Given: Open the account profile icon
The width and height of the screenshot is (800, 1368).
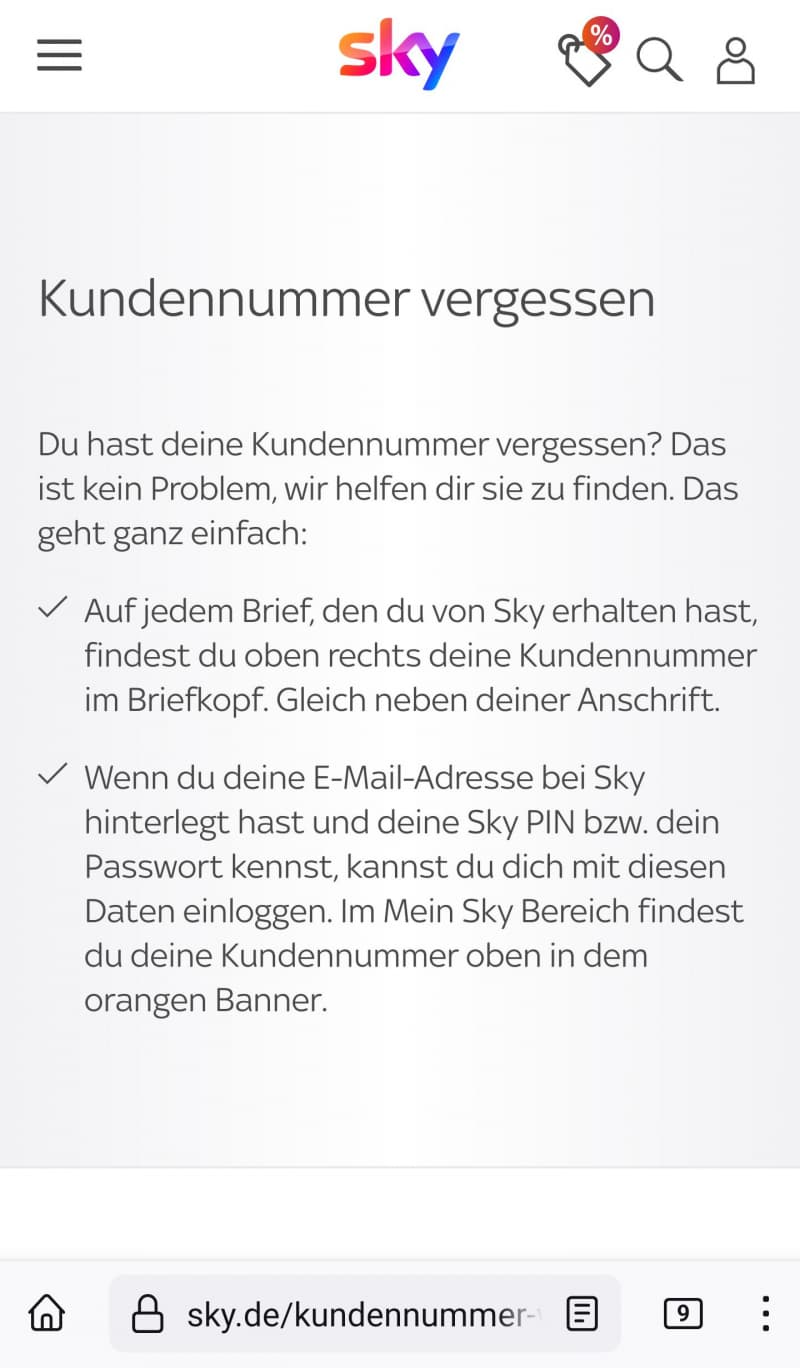Looking at the screenshot, I should tap(736, 60).
